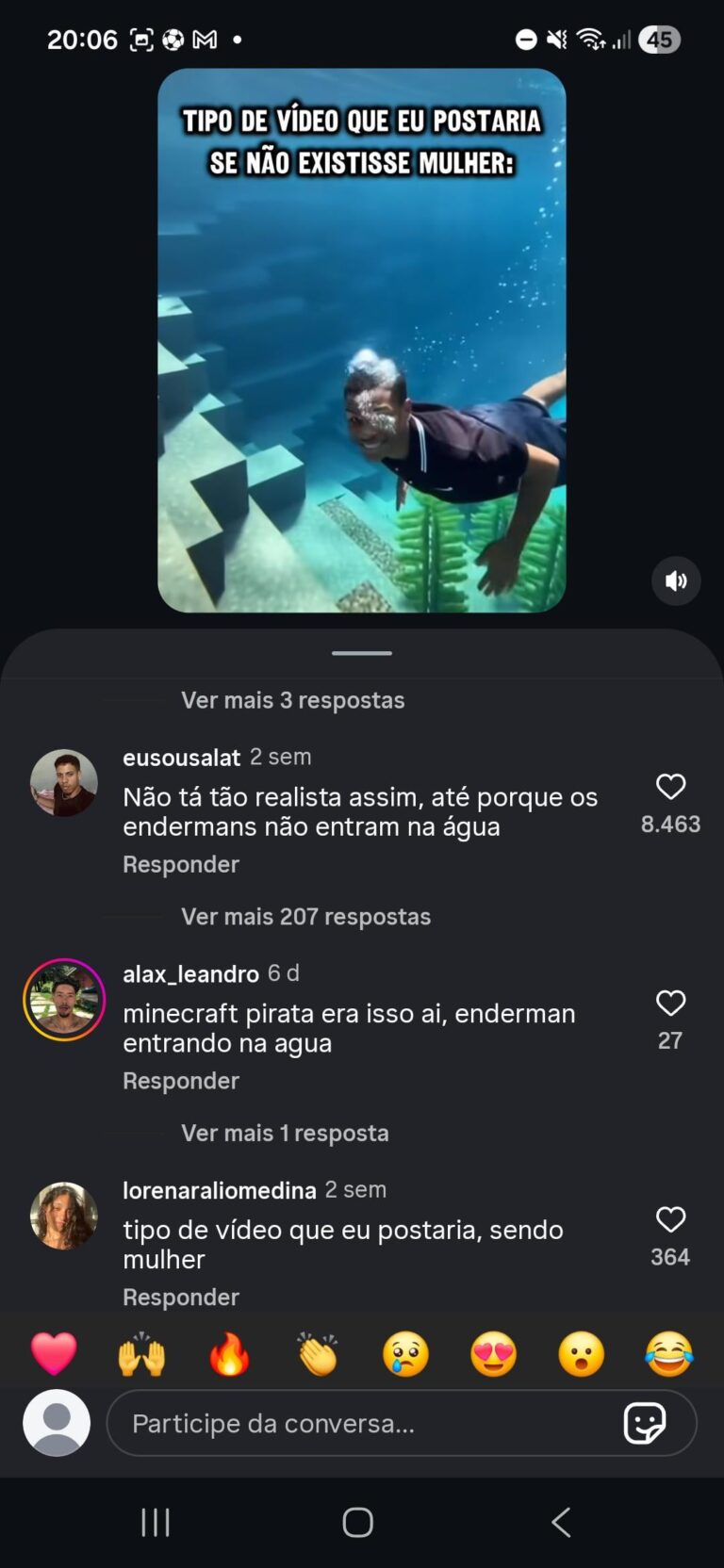
Task: Like lorenaraliomedina's comment
Action: (x=670, y=1220)
